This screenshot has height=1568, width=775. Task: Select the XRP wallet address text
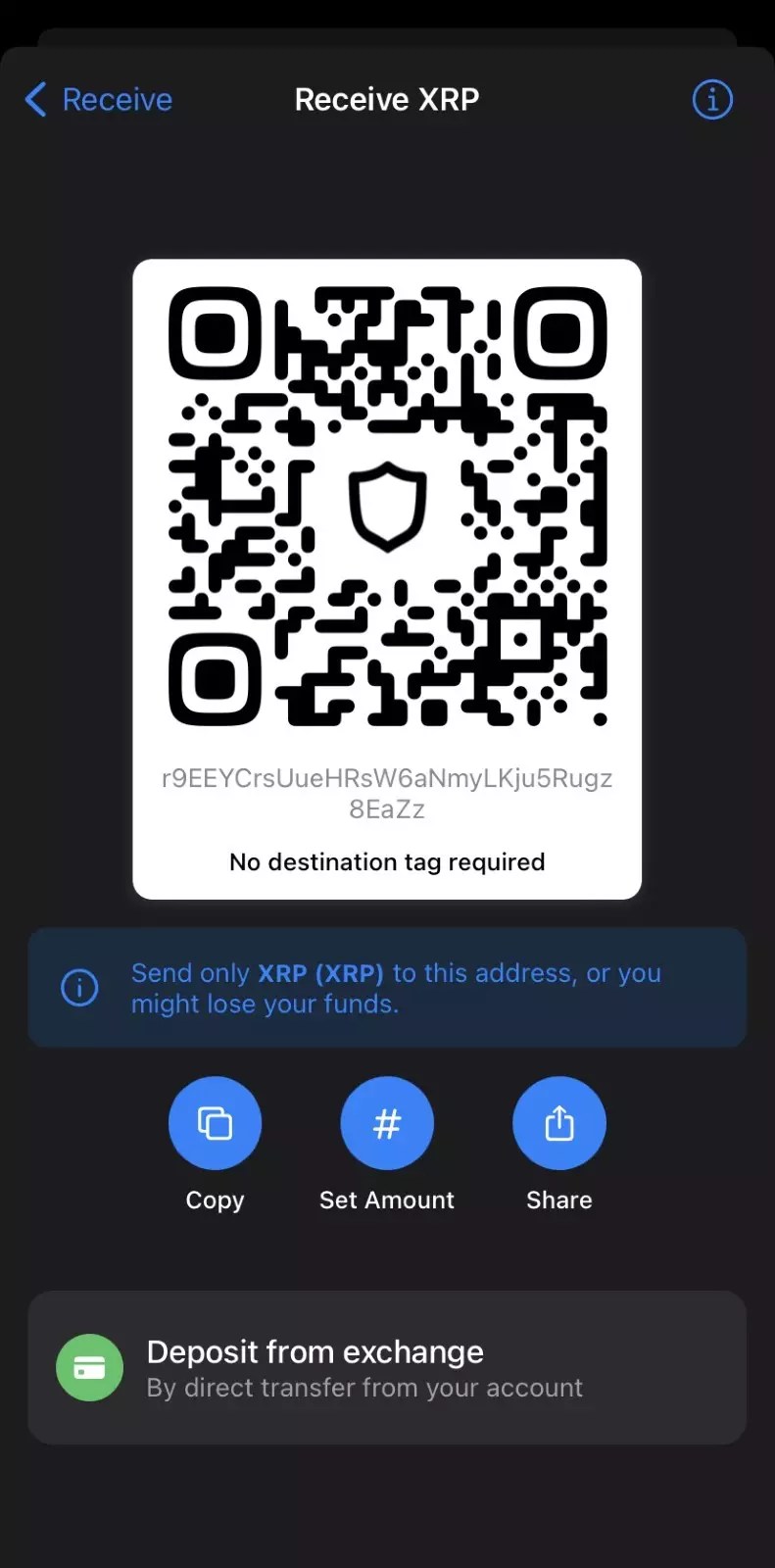pos(387,794)
